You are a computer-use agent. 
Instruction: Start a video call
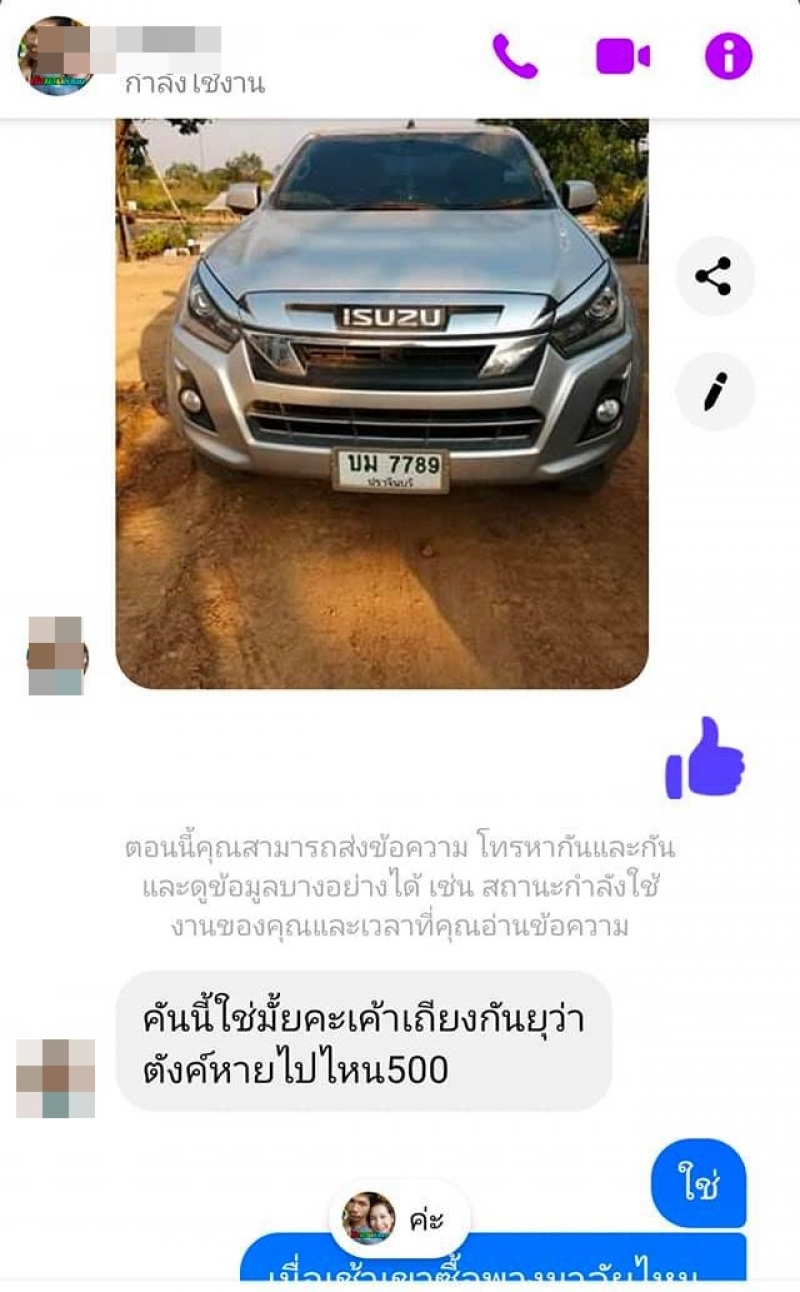click(x=622, y=56)
